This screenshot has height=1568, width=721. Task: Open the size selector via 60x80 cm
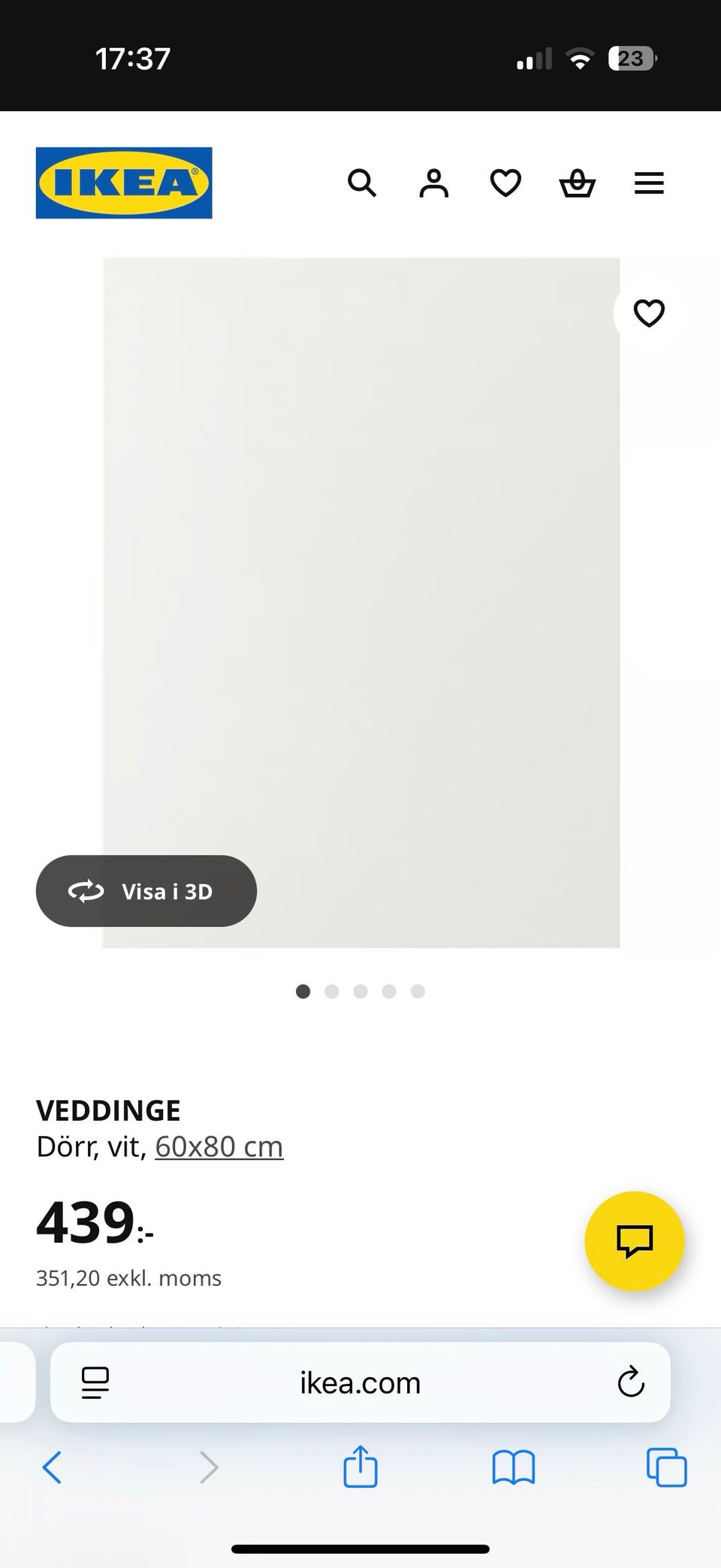click(219, 1146)
